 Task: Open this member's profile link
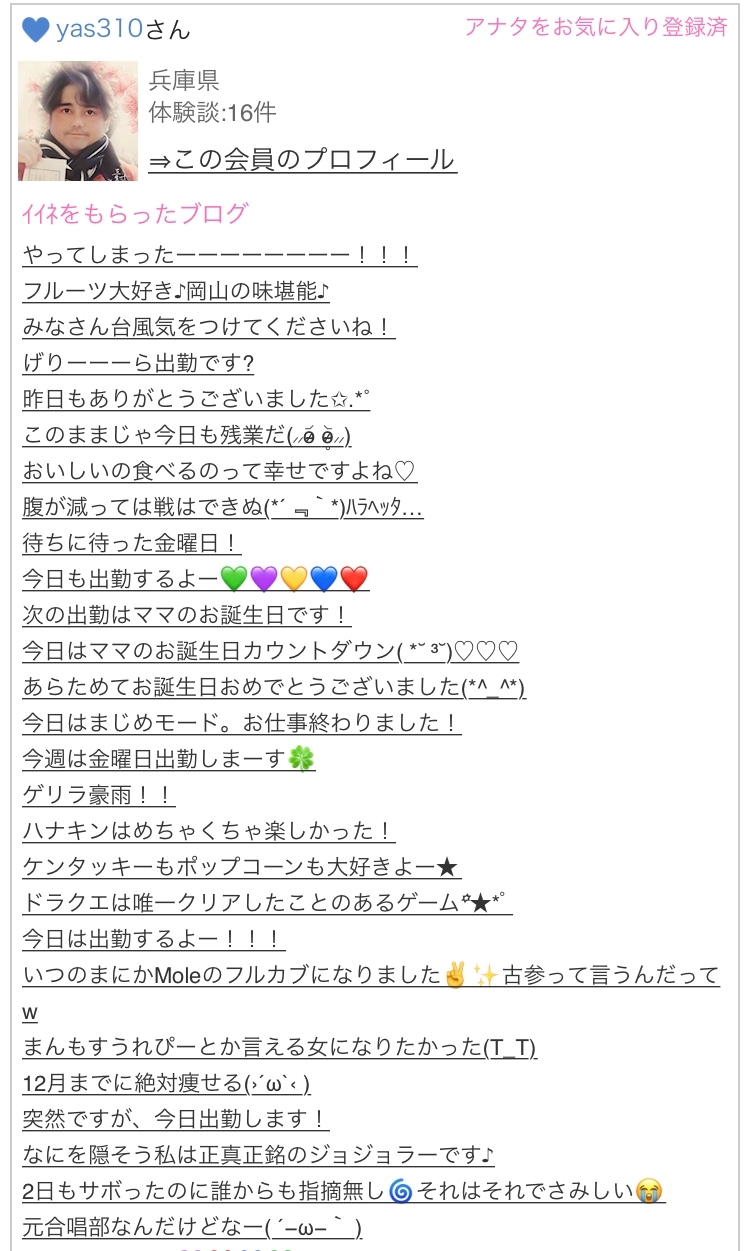(x=303, y=160)
